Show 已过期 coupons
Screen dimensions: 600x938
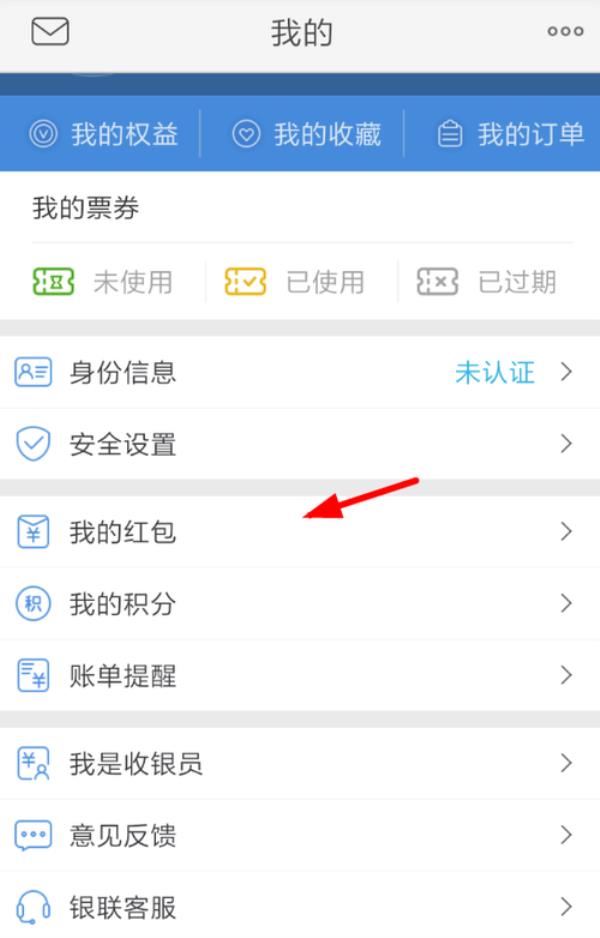(x=486, y=282)
